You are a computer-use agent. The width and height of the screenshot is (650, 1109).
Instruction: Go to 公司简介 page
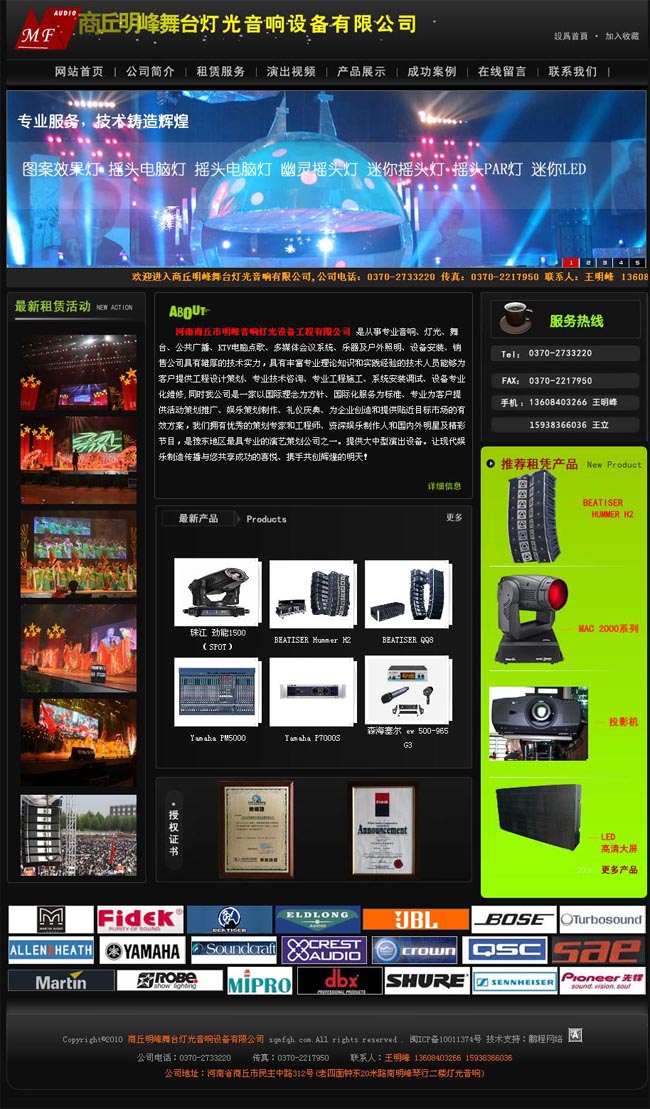coord(150,72)
